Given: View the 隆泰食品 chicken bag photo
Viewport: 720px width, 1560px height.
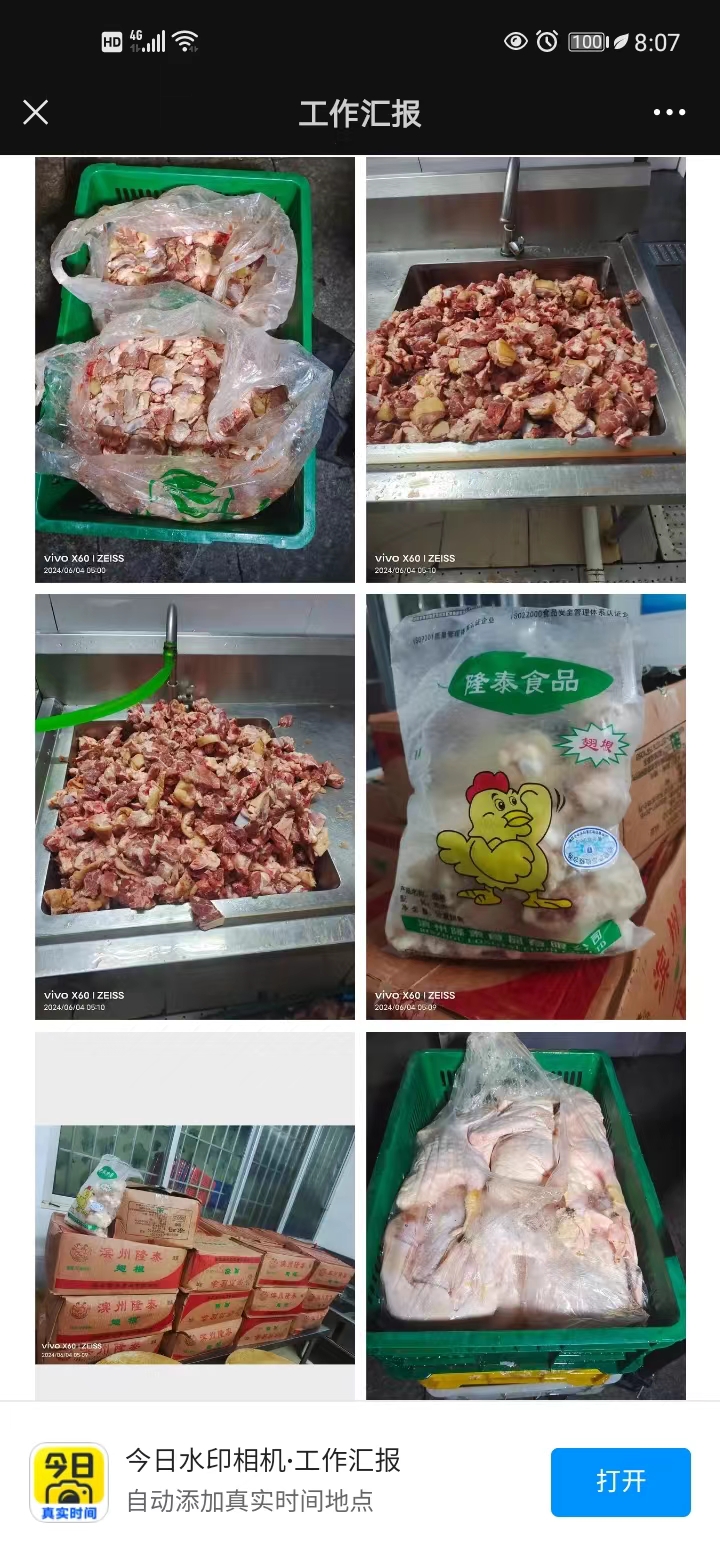Looking at the screenshot, I should pyautogui.click(x=525, y=806).
